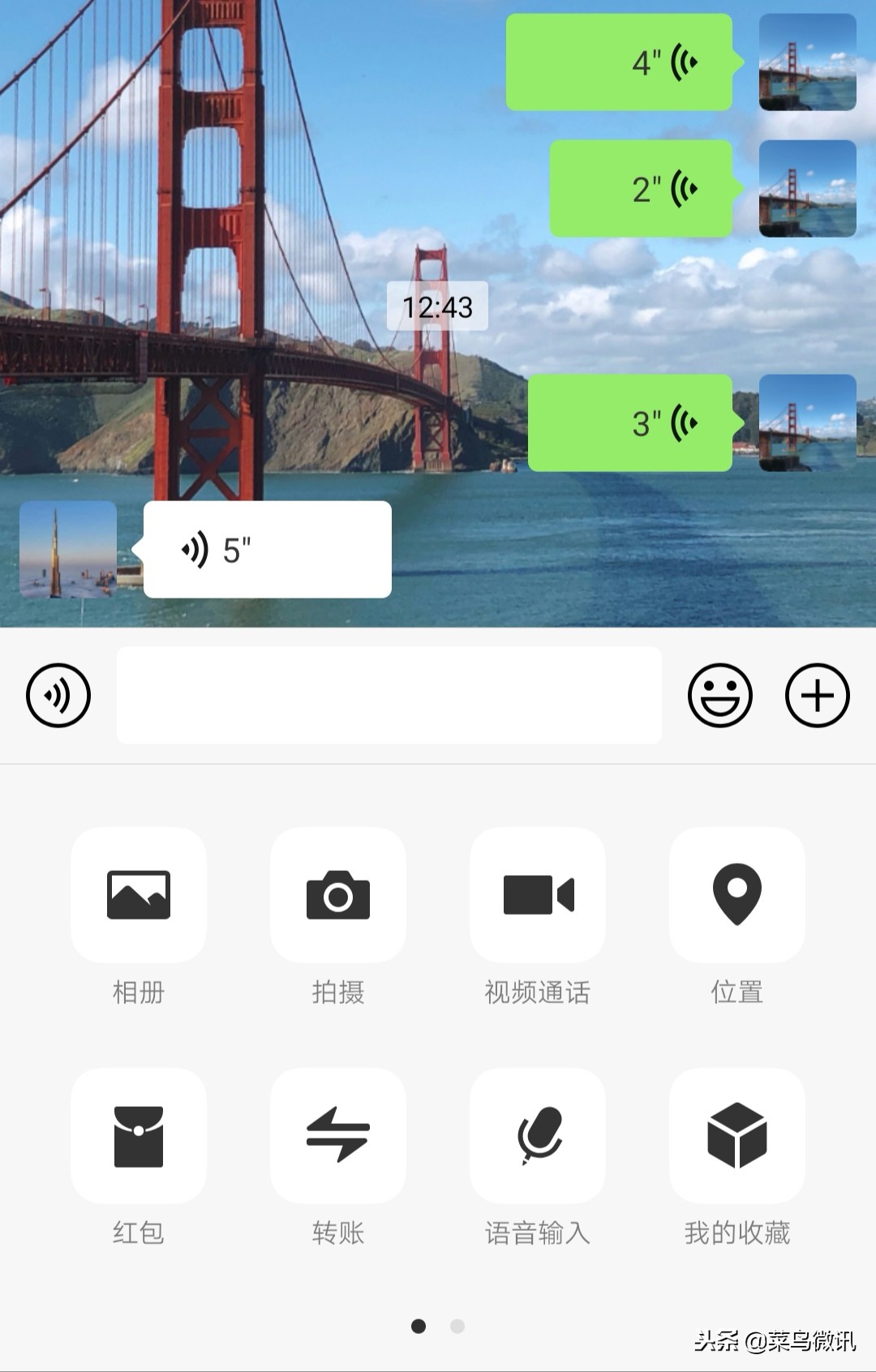
Task: Select 语音输入 voice typing
Action: point(538,1136)
